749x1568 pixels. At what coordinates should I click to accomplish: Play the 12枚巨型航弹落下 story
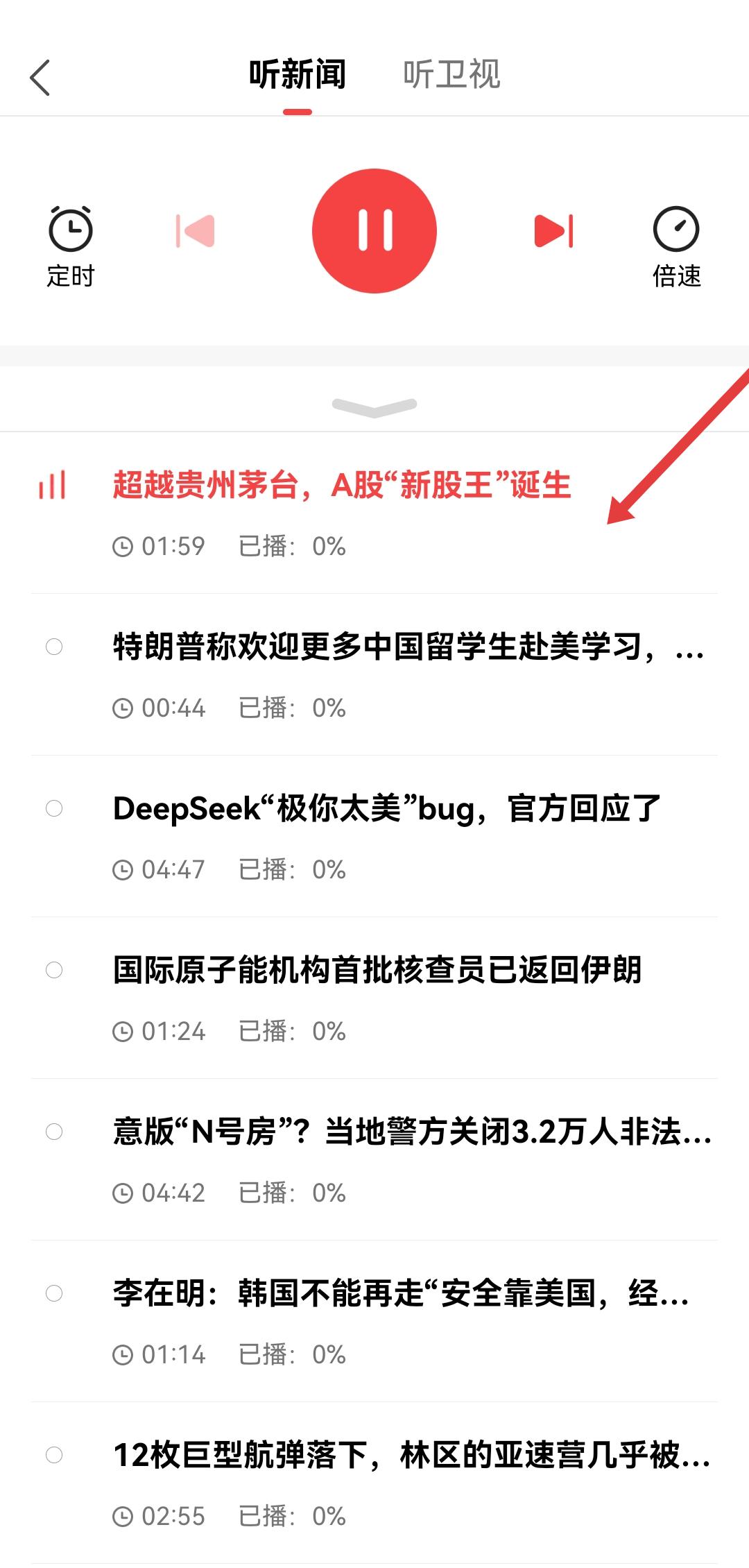(412, 1455)
